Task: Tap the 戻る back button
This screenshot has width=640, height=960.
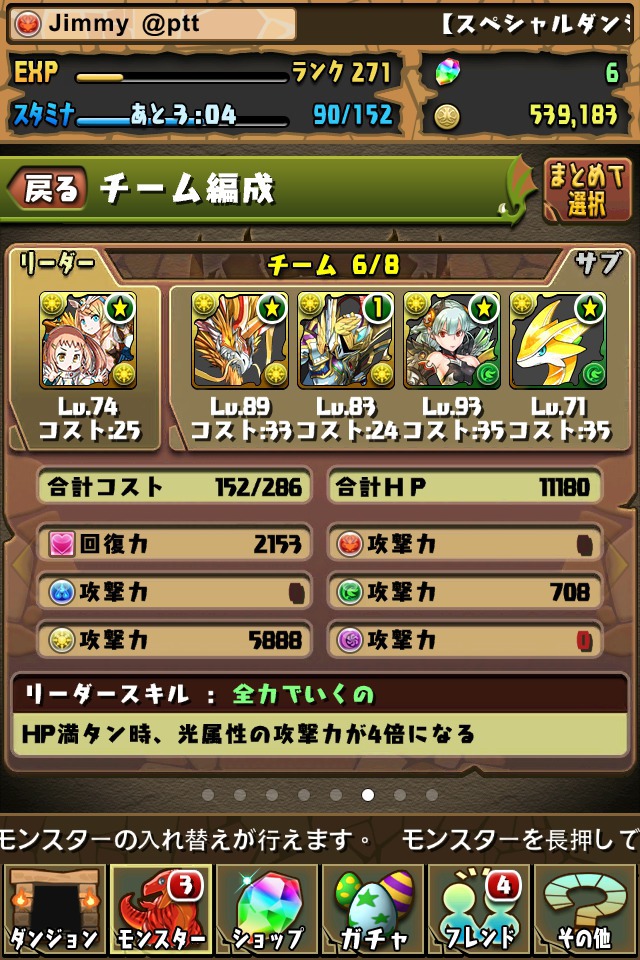Action: [x=48, y=188]
